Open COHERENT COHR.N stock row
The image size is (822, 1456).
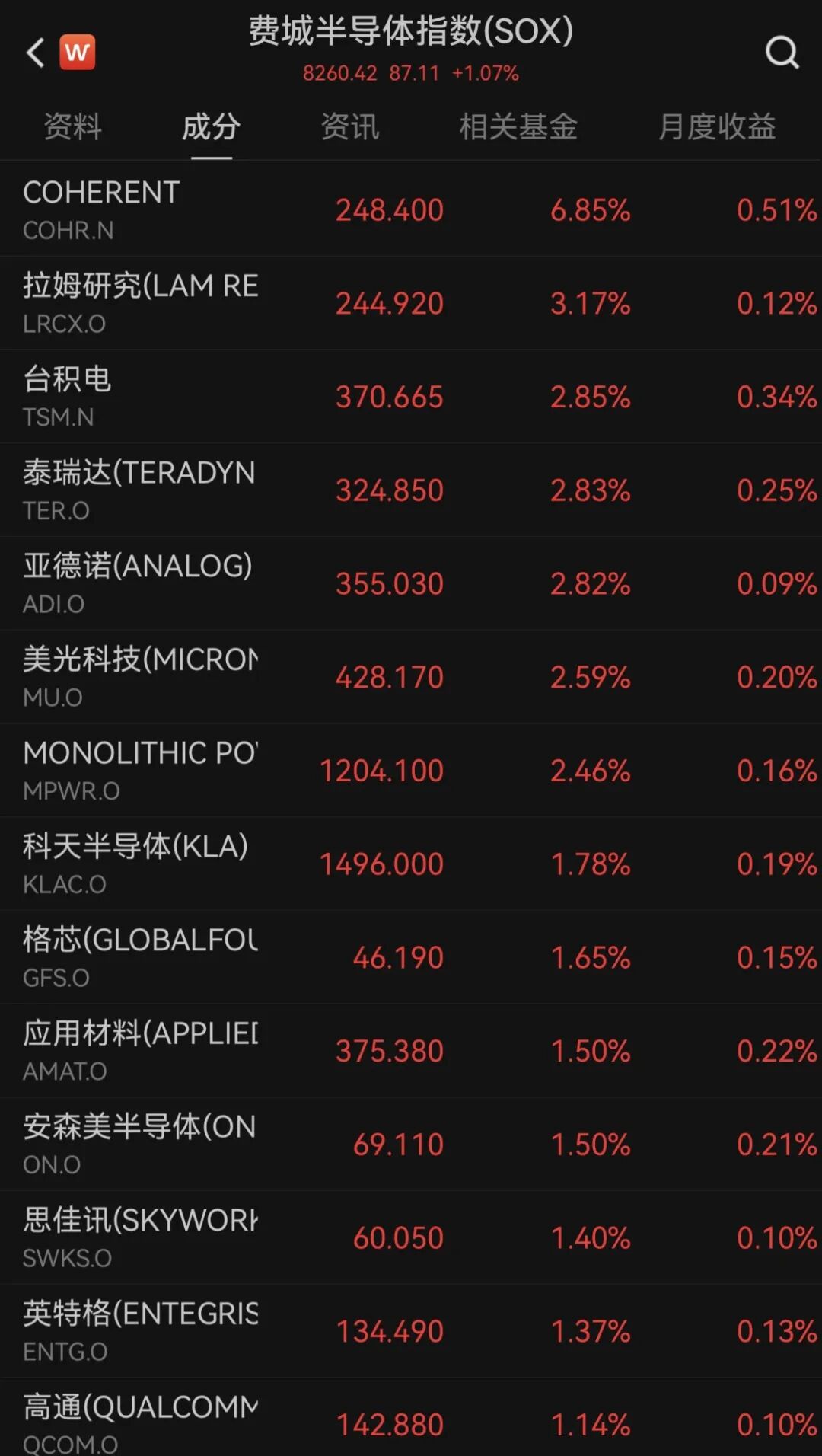click(x=411, y=209)
